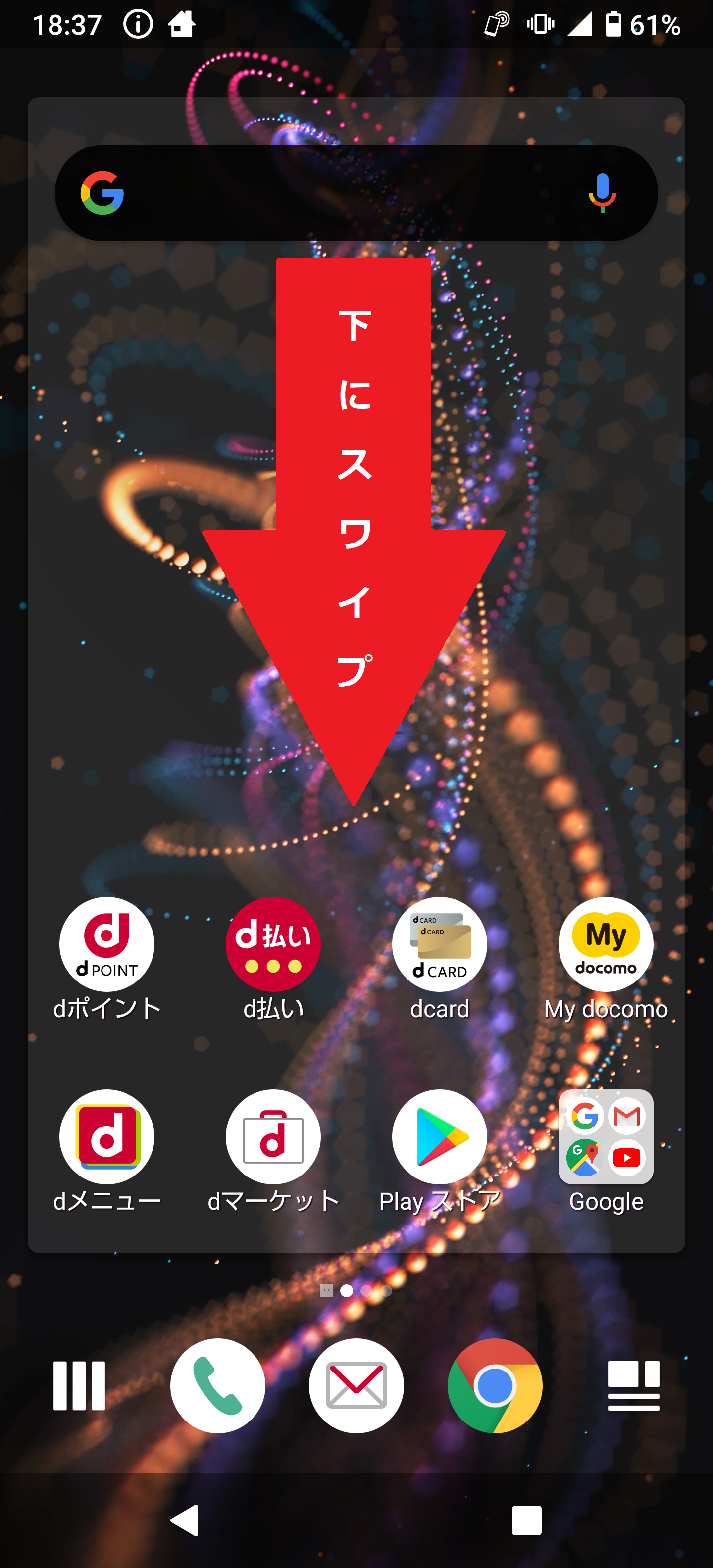This screenshot has width=713, height=1568.
Task: Open the Play ストア
Action: pyautogui.click(x=439, y=1137)
